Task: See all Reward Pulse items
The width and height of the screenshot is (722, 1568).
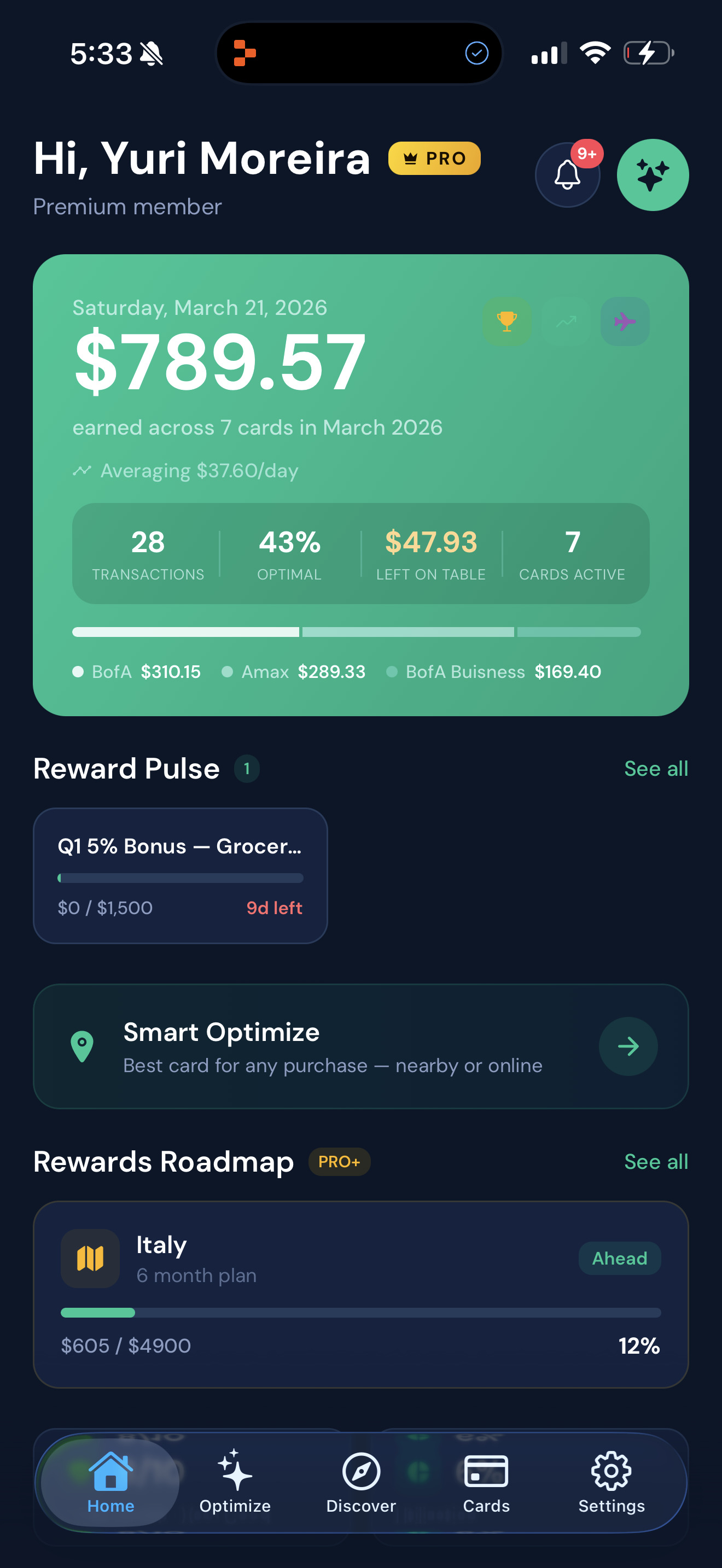Action: click(656, 769)
